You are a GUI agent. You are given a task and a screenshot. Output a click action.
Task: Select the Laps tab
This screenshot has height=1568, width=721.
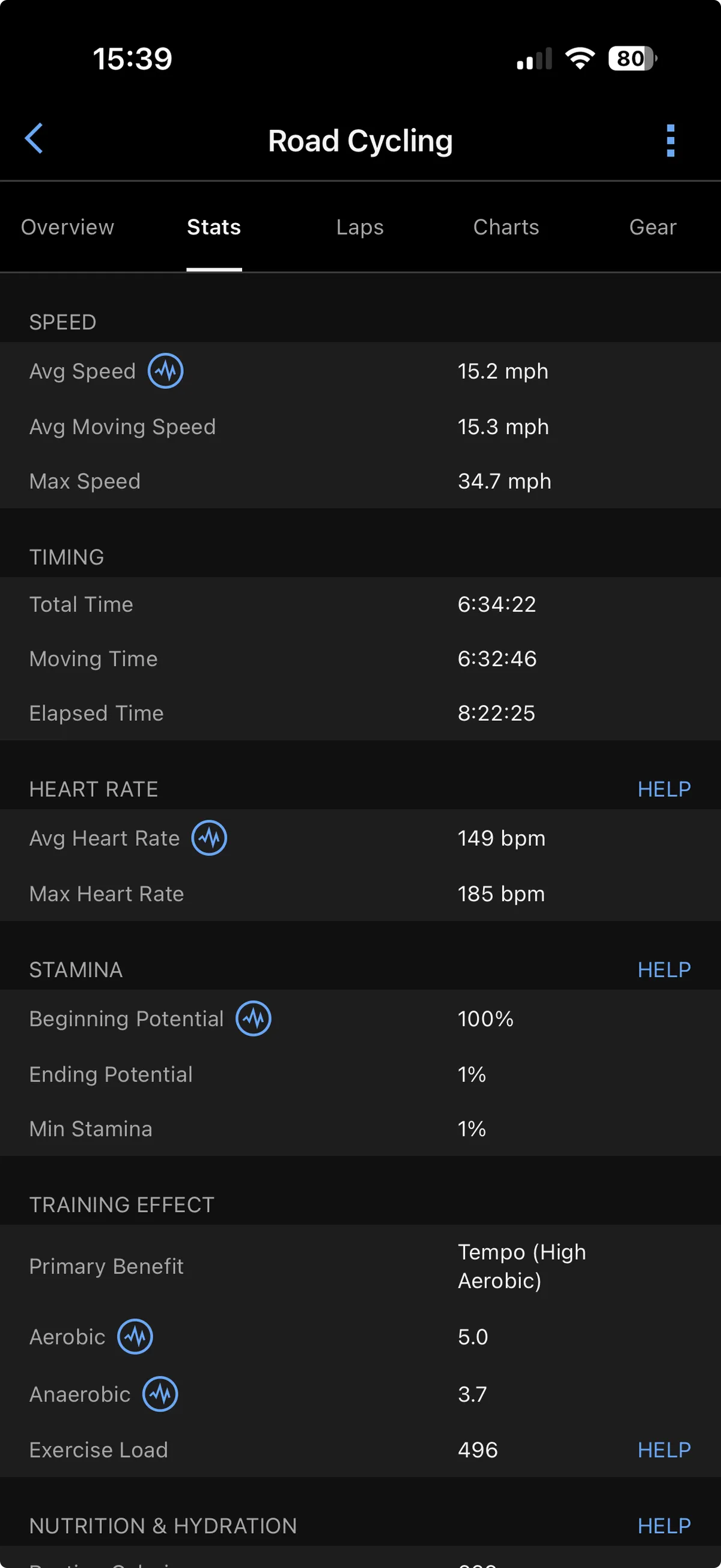pyautogui.click(x=359, y=227)
